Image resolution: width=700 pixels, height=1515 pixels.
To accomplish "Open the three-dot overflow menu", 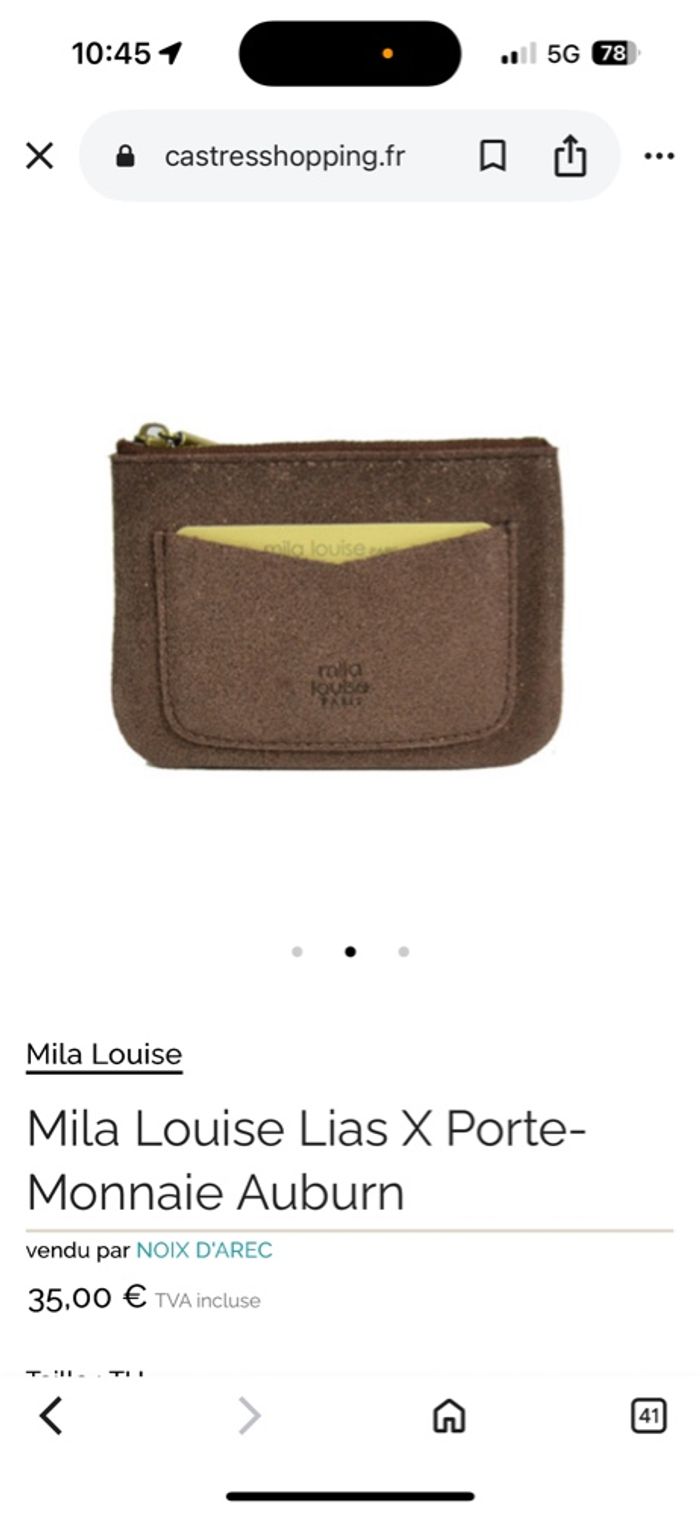I will 659,156.
